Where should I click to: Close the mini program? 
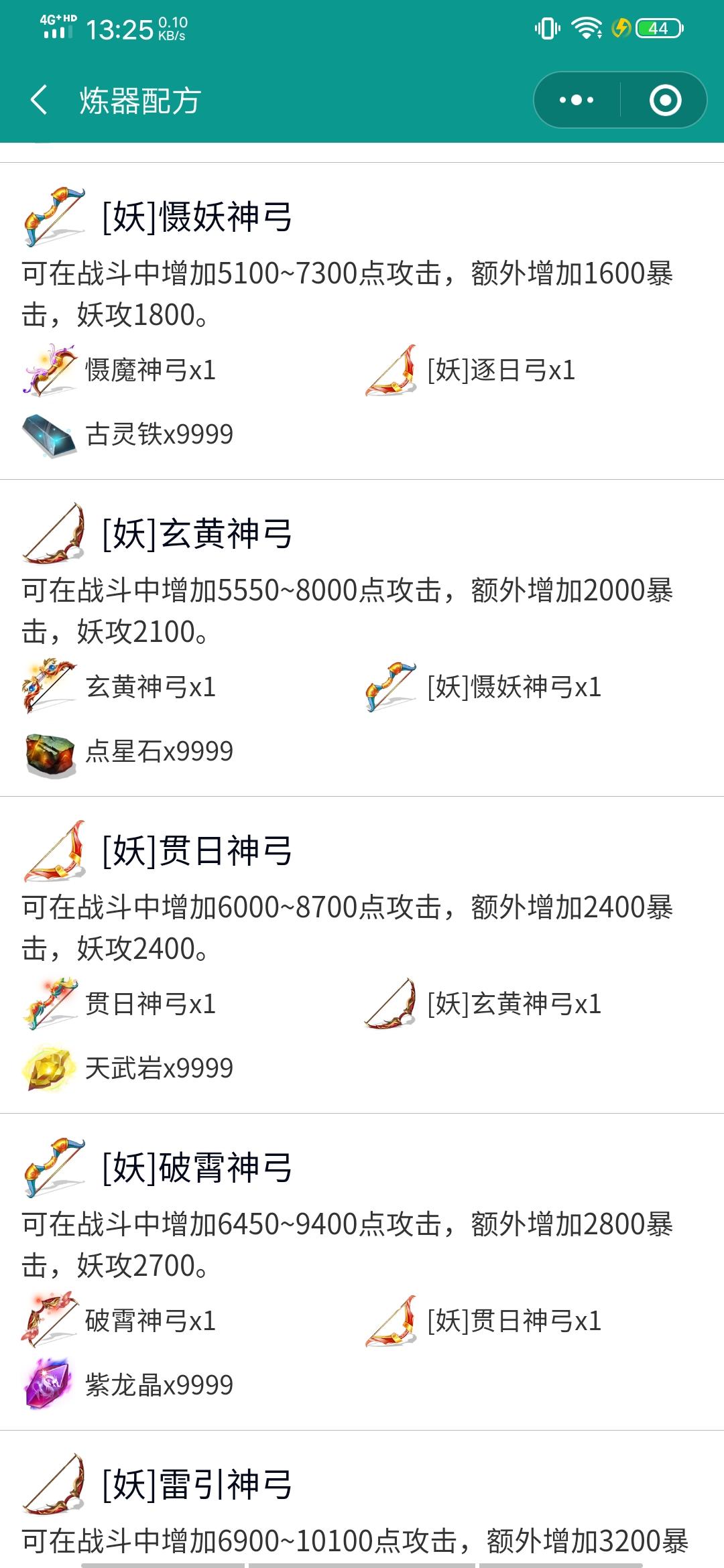click(x=665, y=101)
